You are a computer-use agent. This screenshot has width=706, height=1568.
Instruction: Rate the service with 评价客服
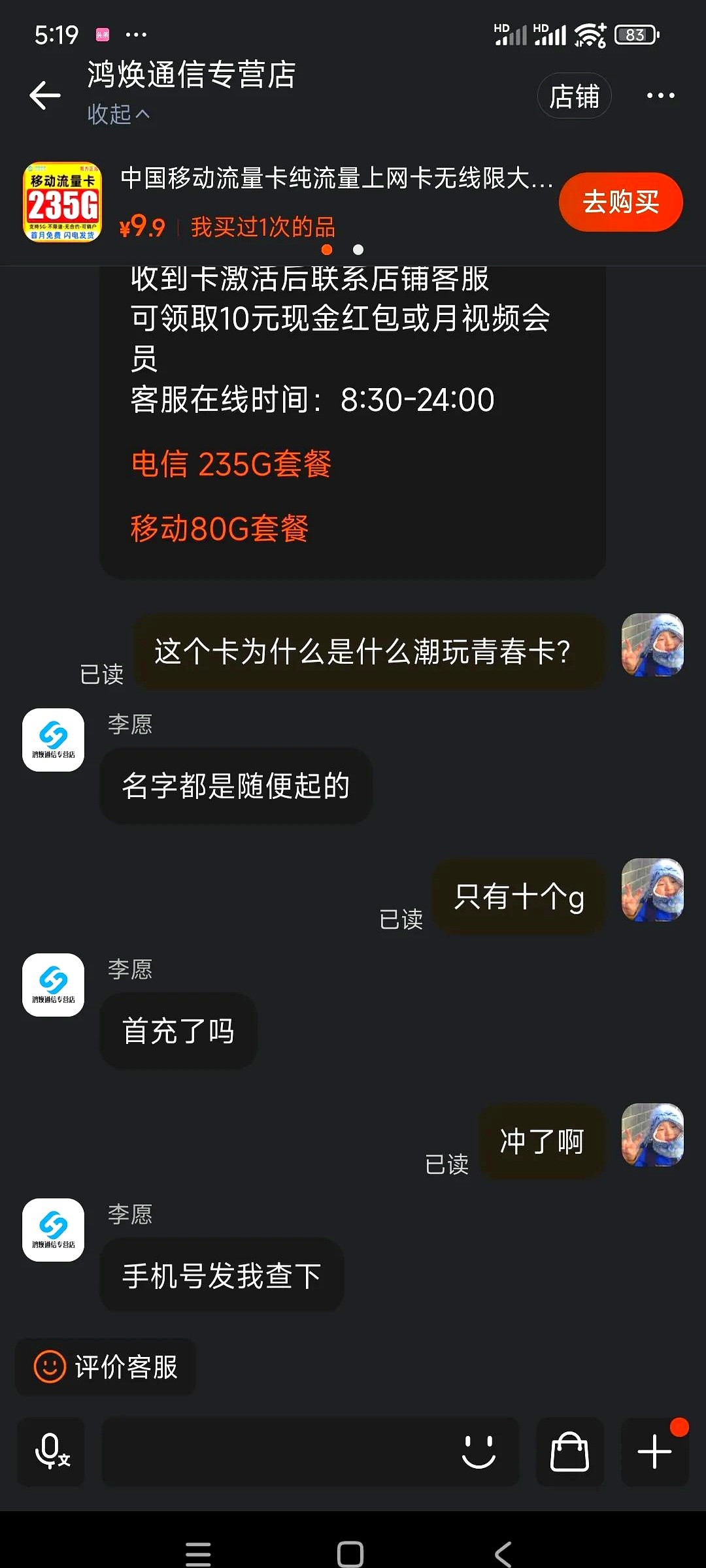tap(106, 1367)
